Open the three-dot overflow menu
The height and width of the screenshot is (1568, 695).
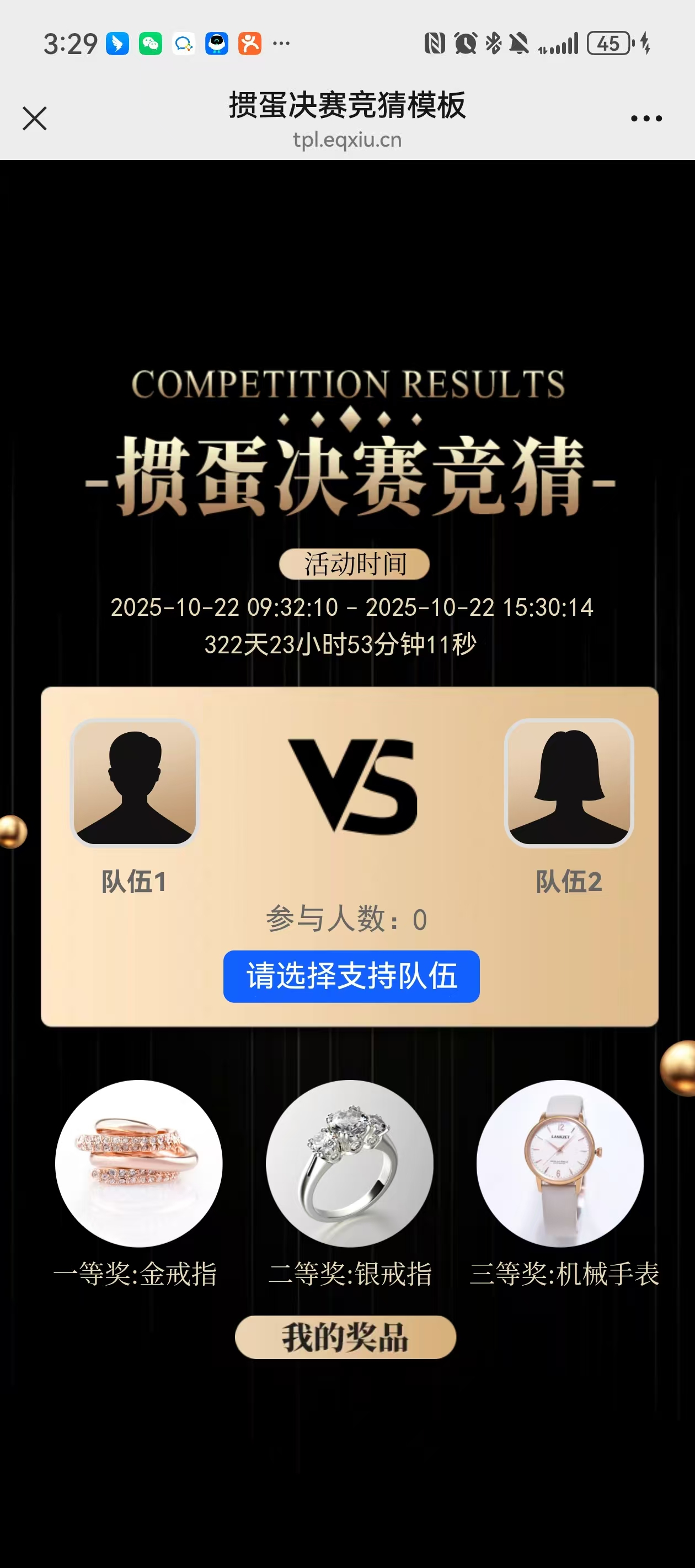pos(646,118)
